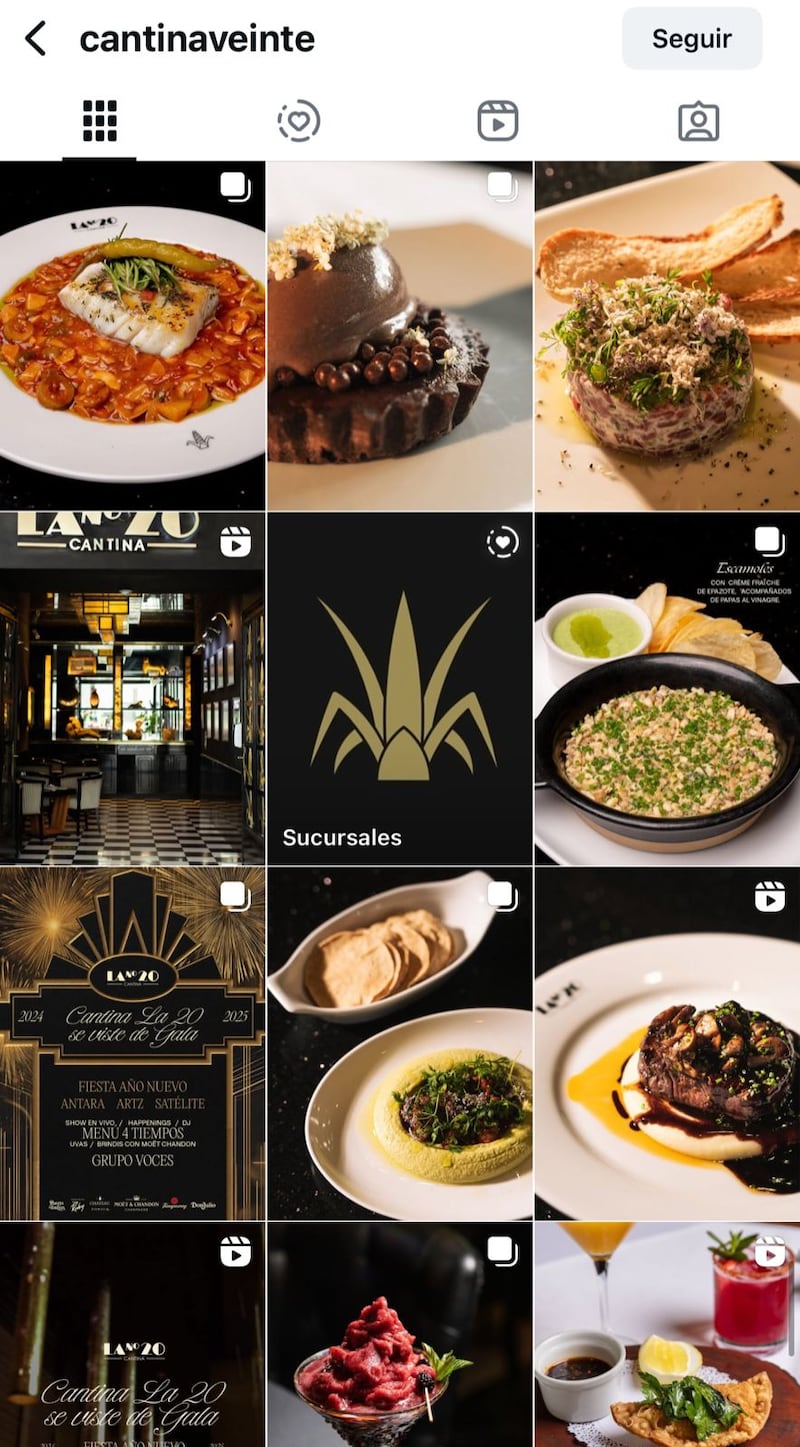800x1447 pixels.
Task: Open the chocolate tart dessert post
Action: [x=399, y=336]
